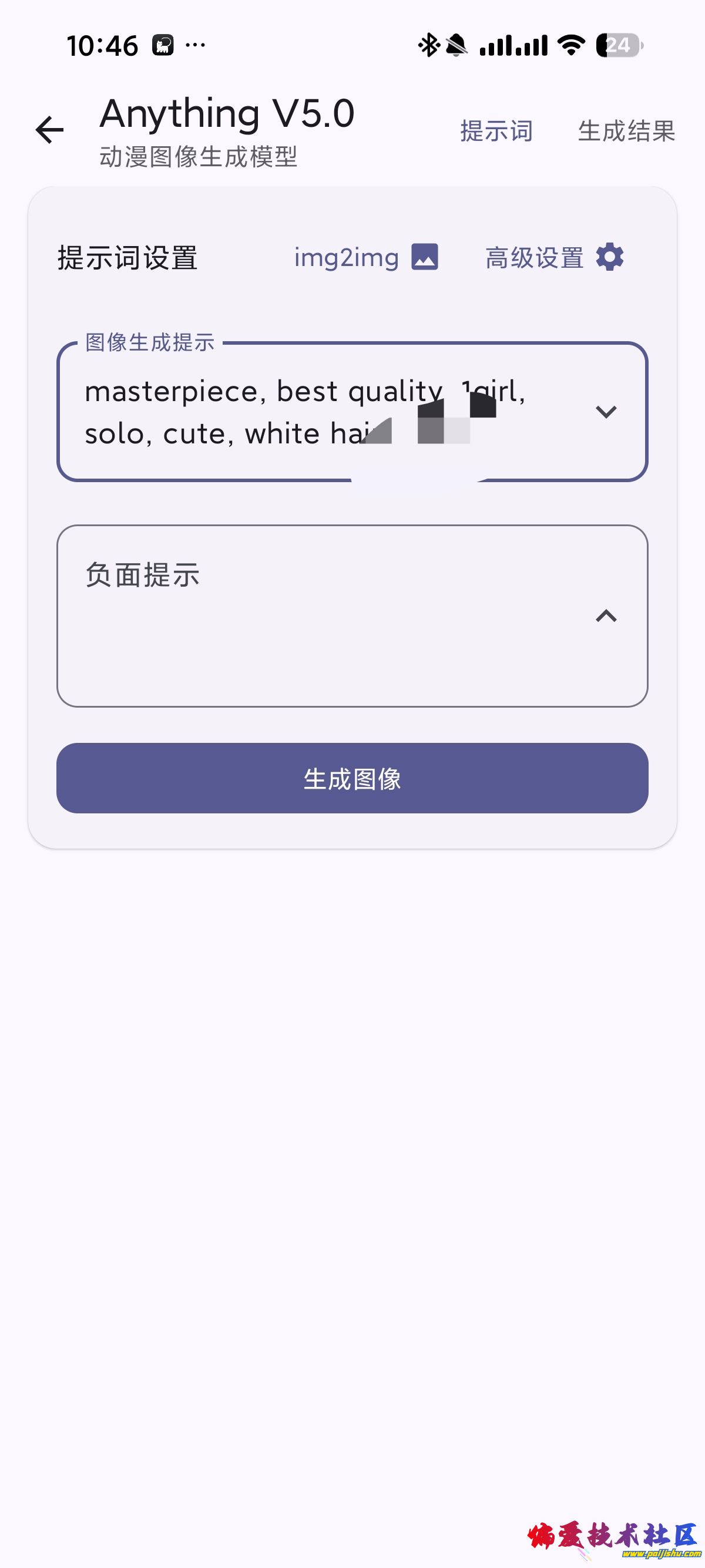Select the 提示词 tab
Screen dimensions: 705x1568
pos(497,131)
